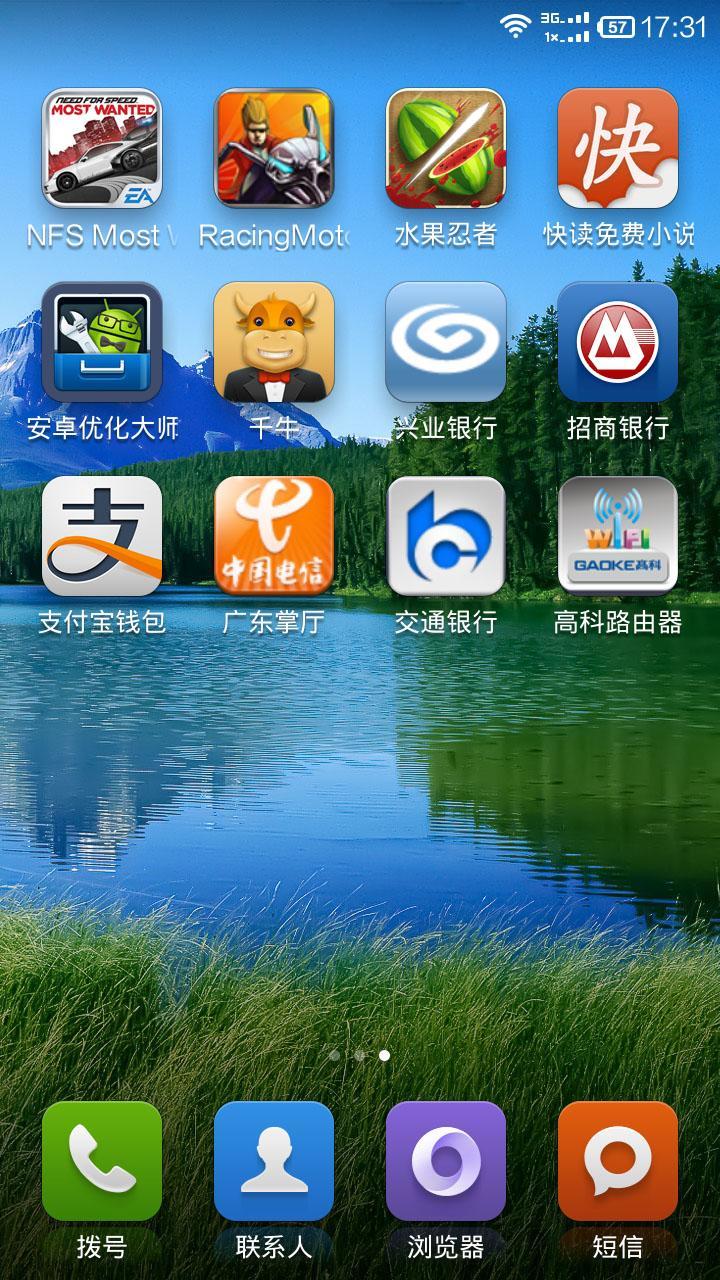Open the 高科路由器 router app

pyautogui.click(x=618, y=536)
